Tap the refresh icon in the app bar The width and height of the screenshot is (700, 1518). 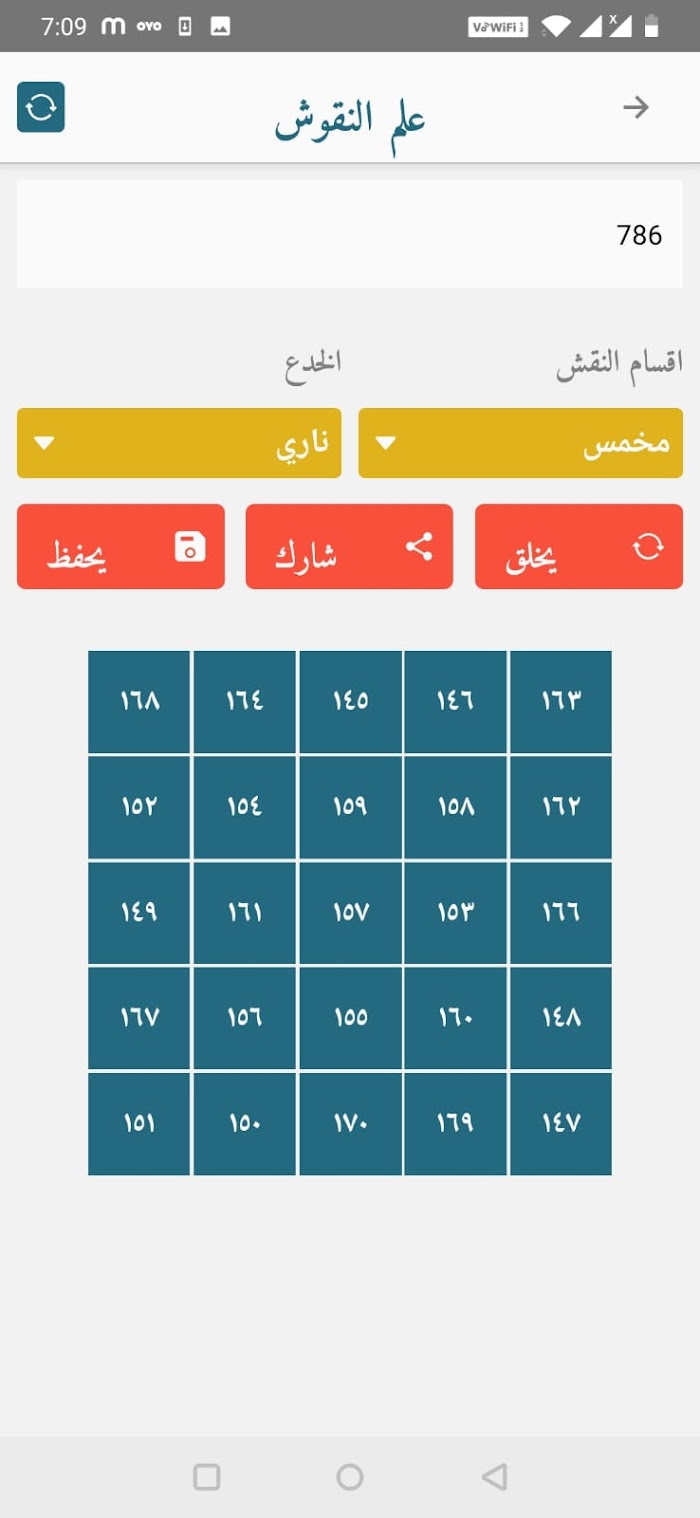pos(41,107)
